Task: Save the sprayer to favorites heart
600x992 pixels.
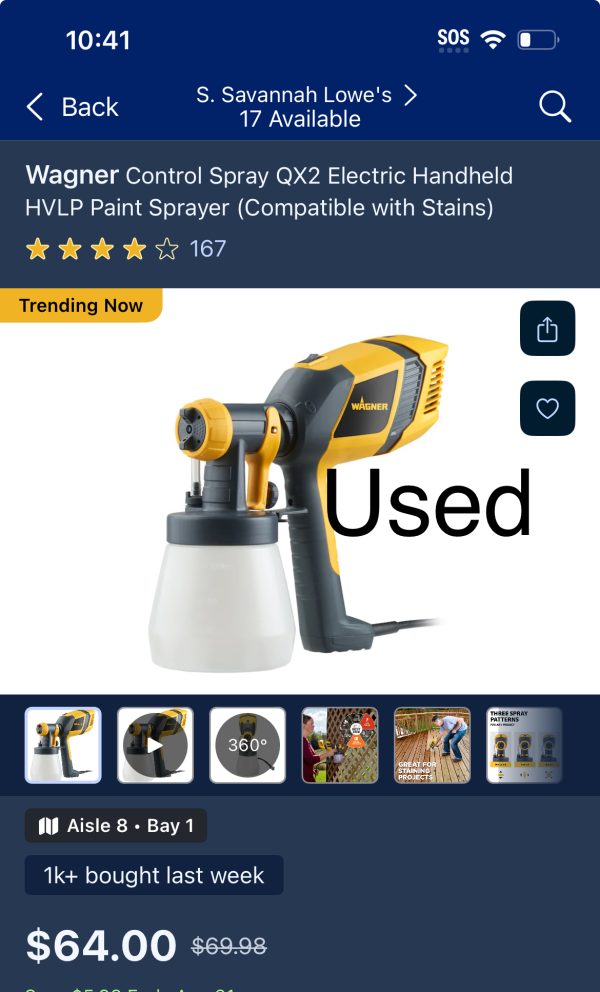Action: click(547, 408)
